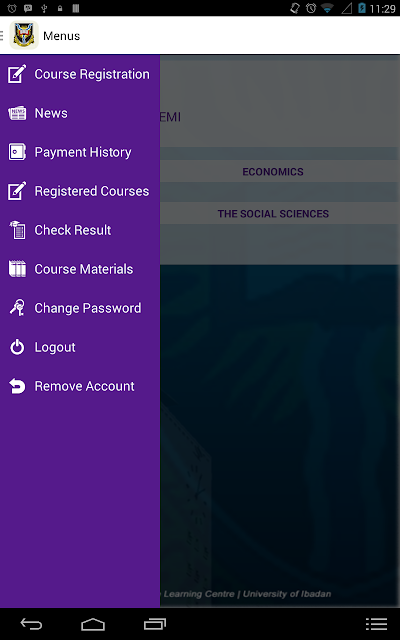Screen dimensions: 400x640
Task: Open the system options menu icon
Action: pyautogui.click(x=376, y=624)
